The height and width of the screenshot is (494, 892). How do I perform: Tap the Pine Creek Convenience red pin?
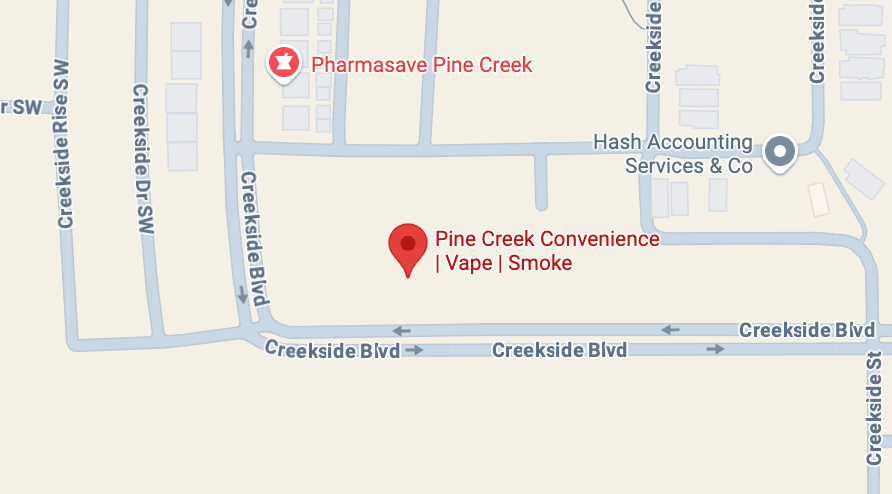tap(408, 245)
